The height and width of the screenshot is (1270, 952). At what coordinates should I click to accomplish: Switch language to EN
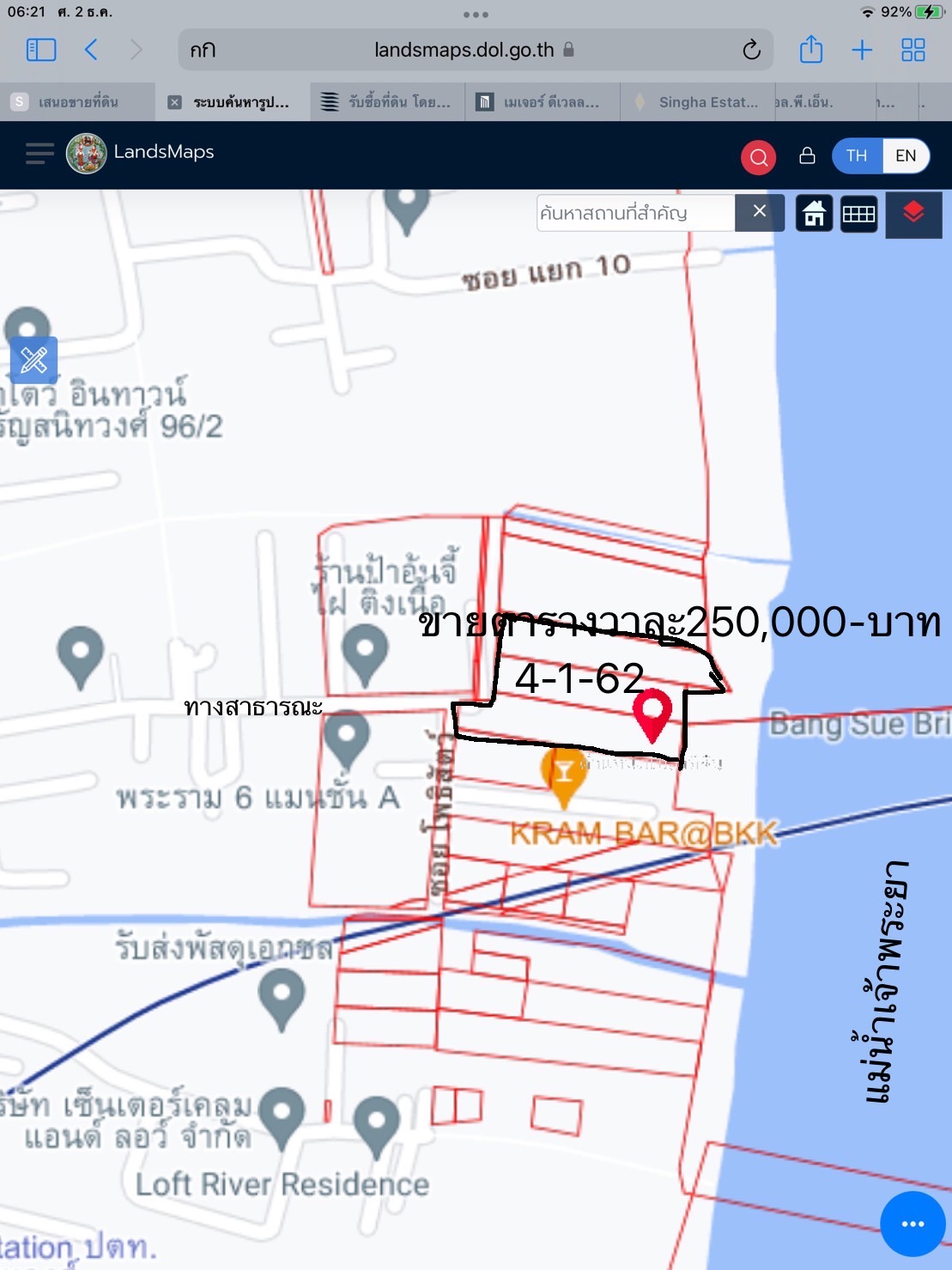click(x=906, y=155)
